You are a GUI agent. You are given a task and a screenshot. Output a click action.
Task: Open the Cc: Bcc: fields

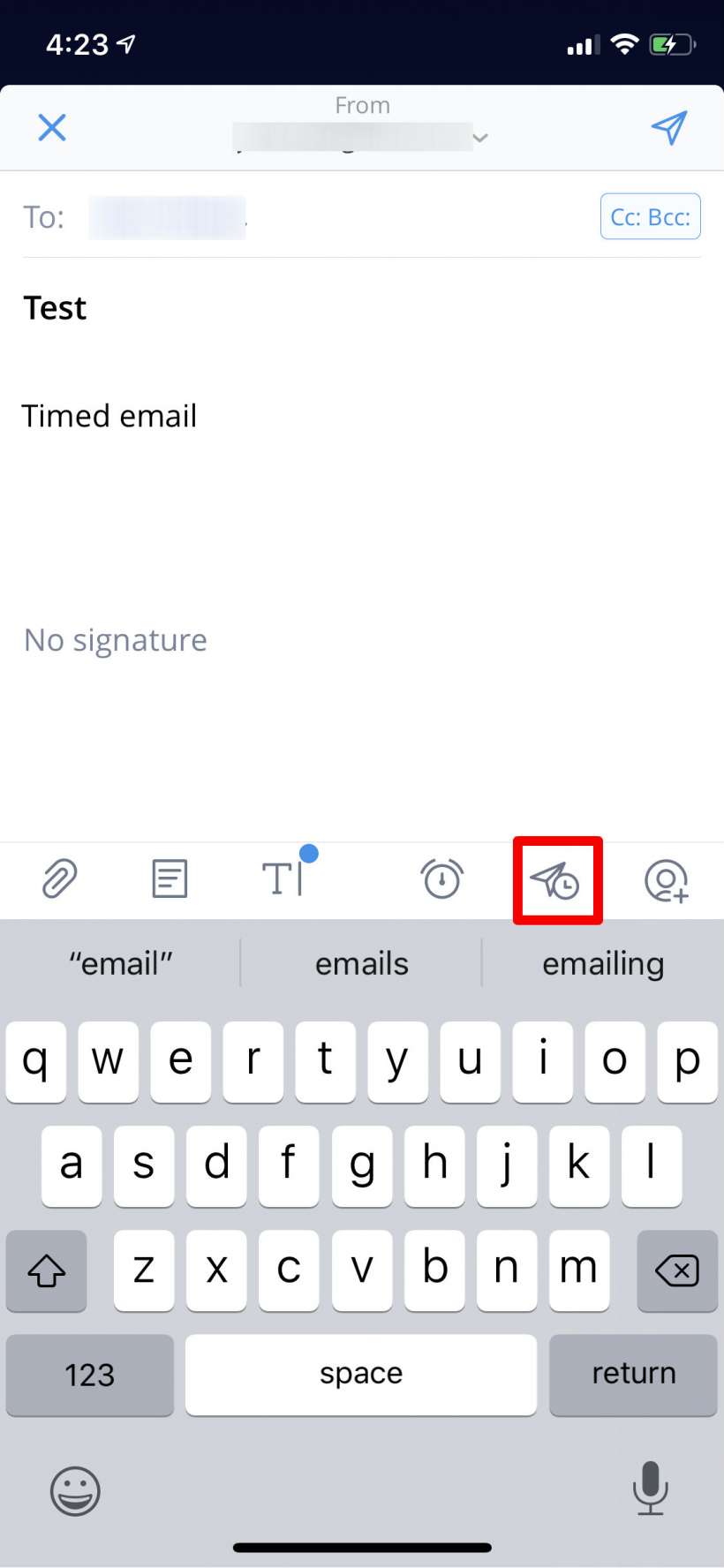tap(650, 217)
